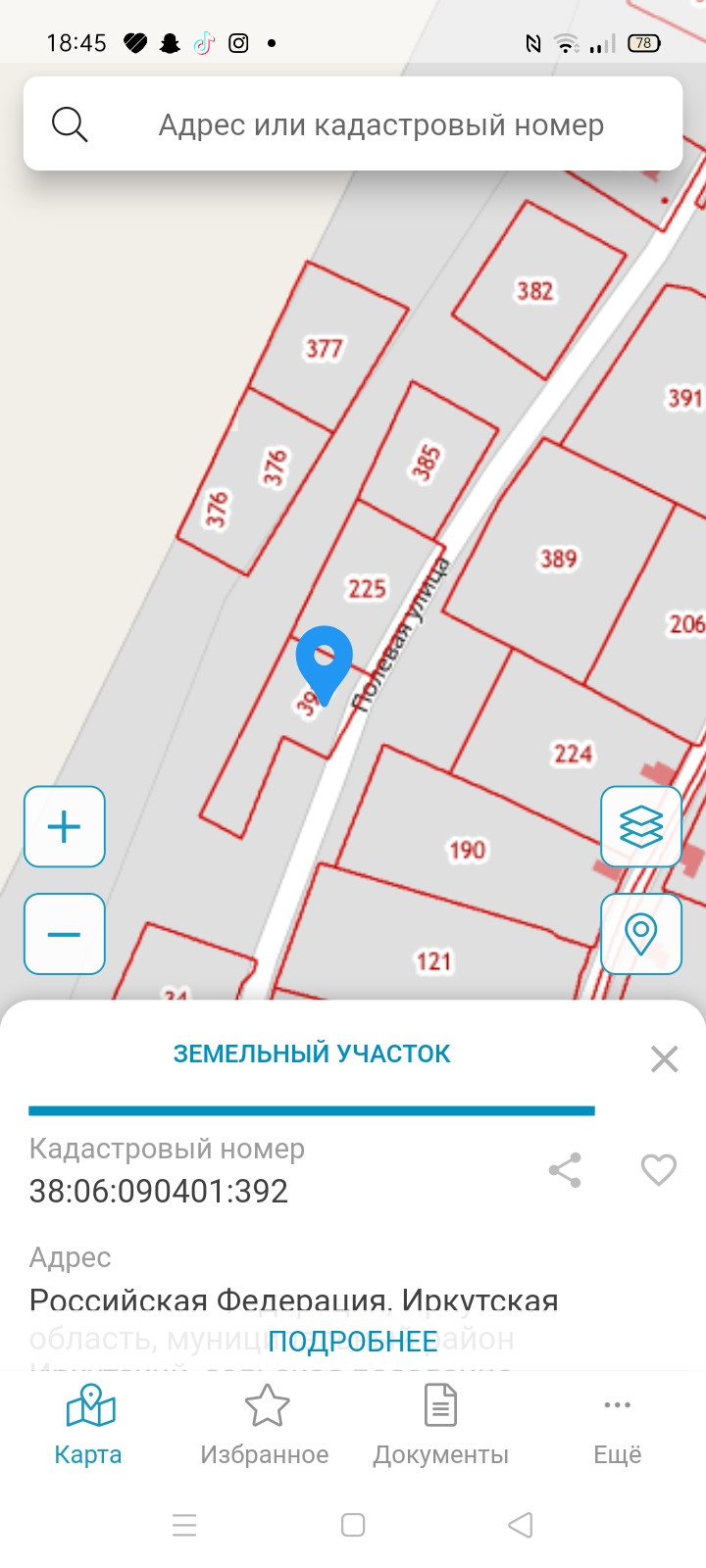The height and width of the screenshot is (1568, 706).
Task: Zoom out the map with the minus button
Action: point(65,934)
